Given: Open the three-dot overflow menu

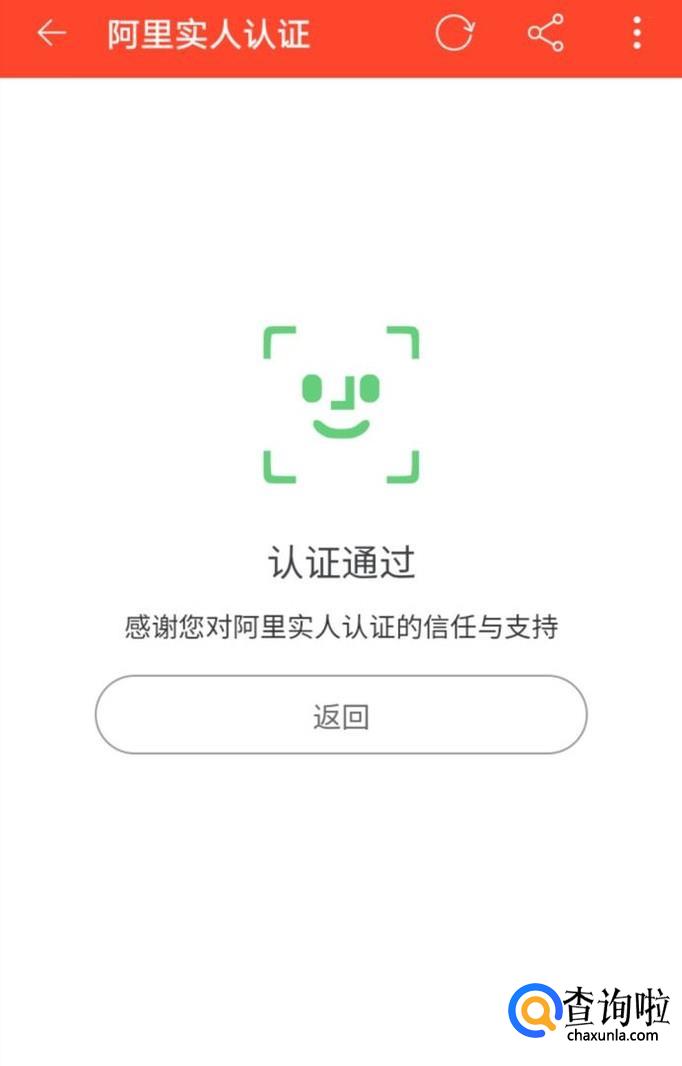Looking at the screenshot, I should tap(636, 34).
